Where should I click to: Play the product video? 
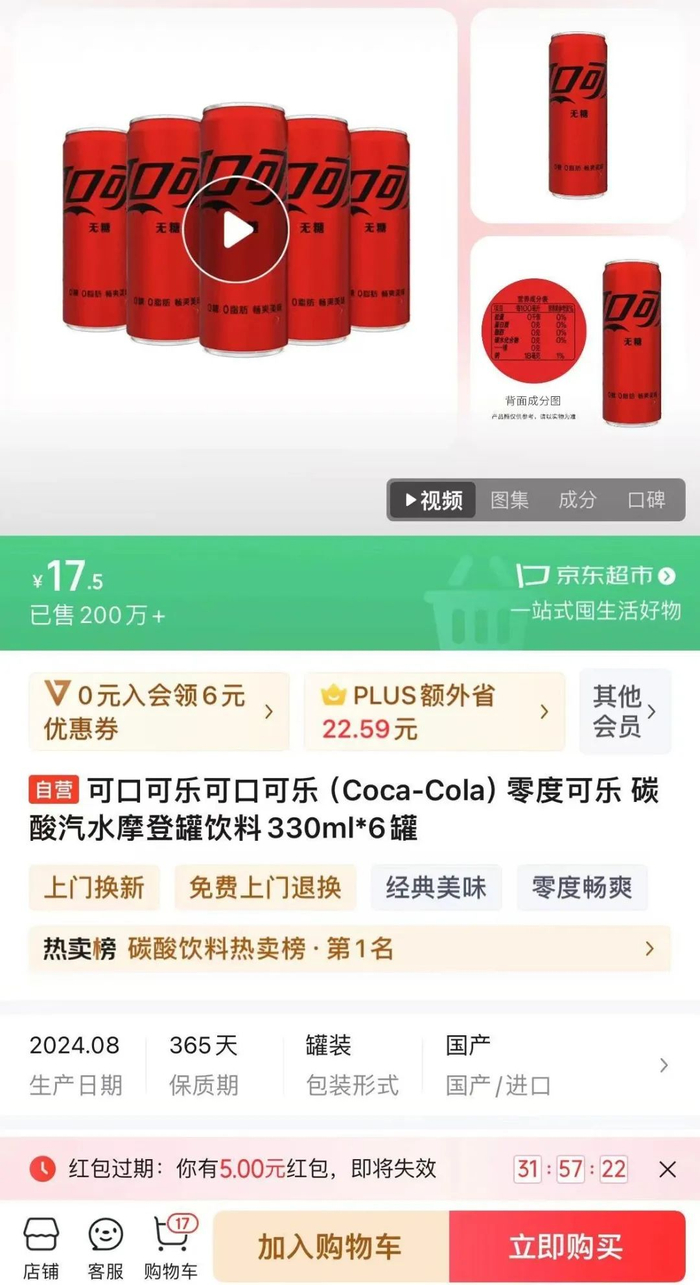click(236, 230)
